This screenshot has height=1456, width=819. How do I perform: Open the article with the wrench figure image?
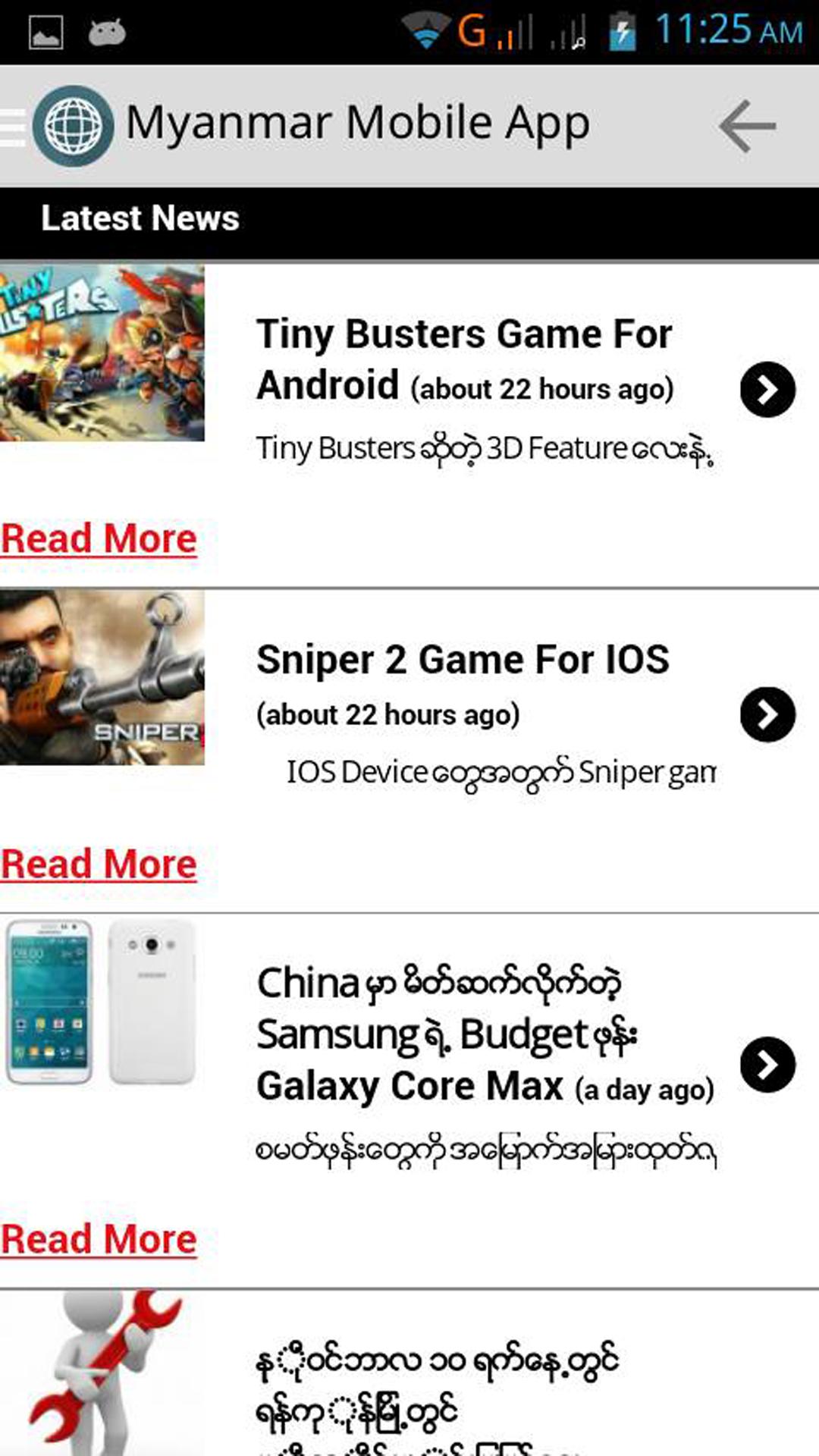click(x=102, y=1373)
